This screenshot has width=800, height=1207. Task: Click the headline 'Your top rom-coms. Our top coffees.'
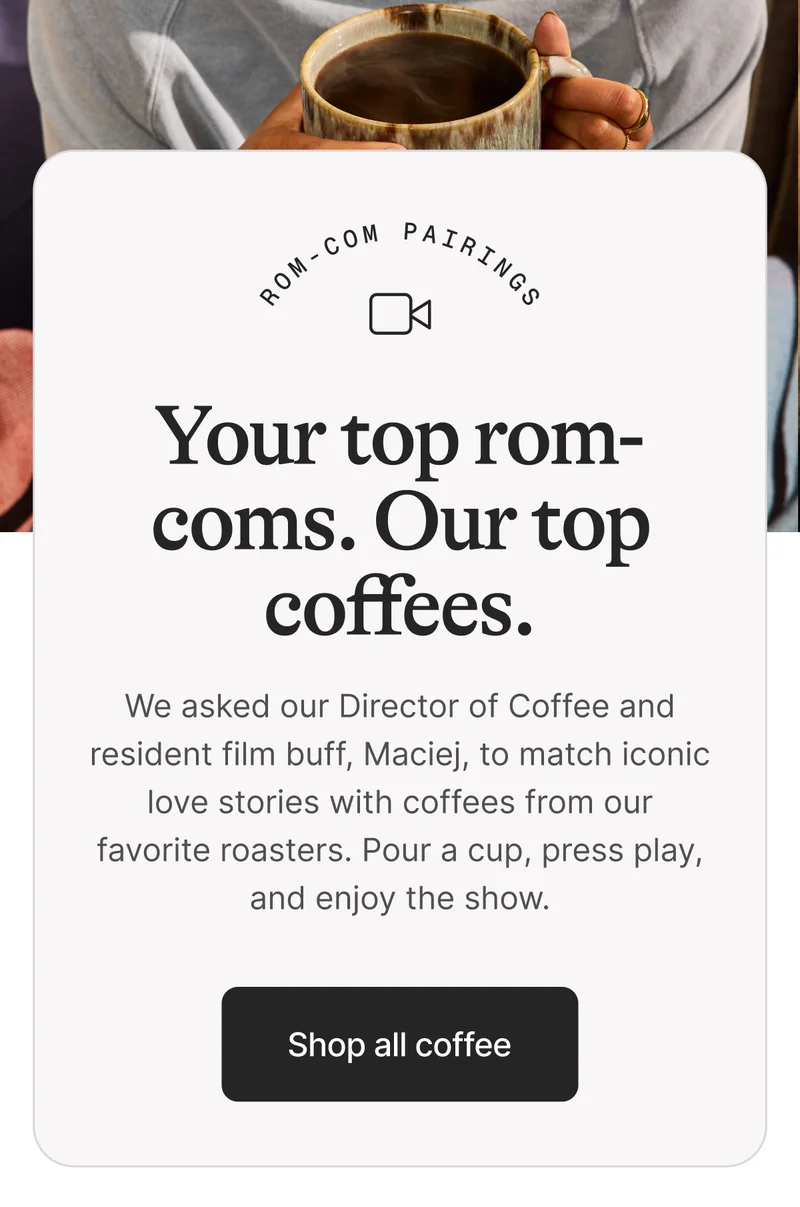[400, 520]
